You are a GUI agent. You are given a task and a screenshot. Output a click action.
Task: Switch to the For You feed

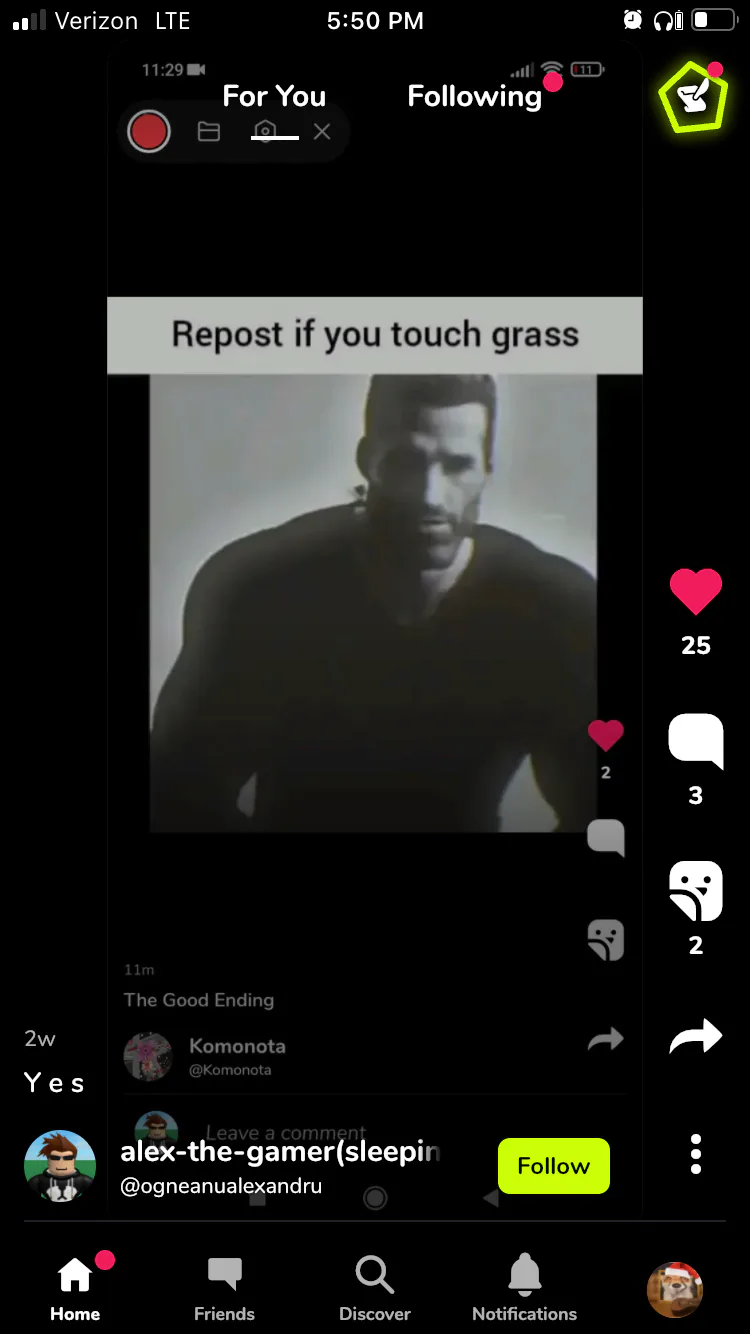[x=274, y=96]
